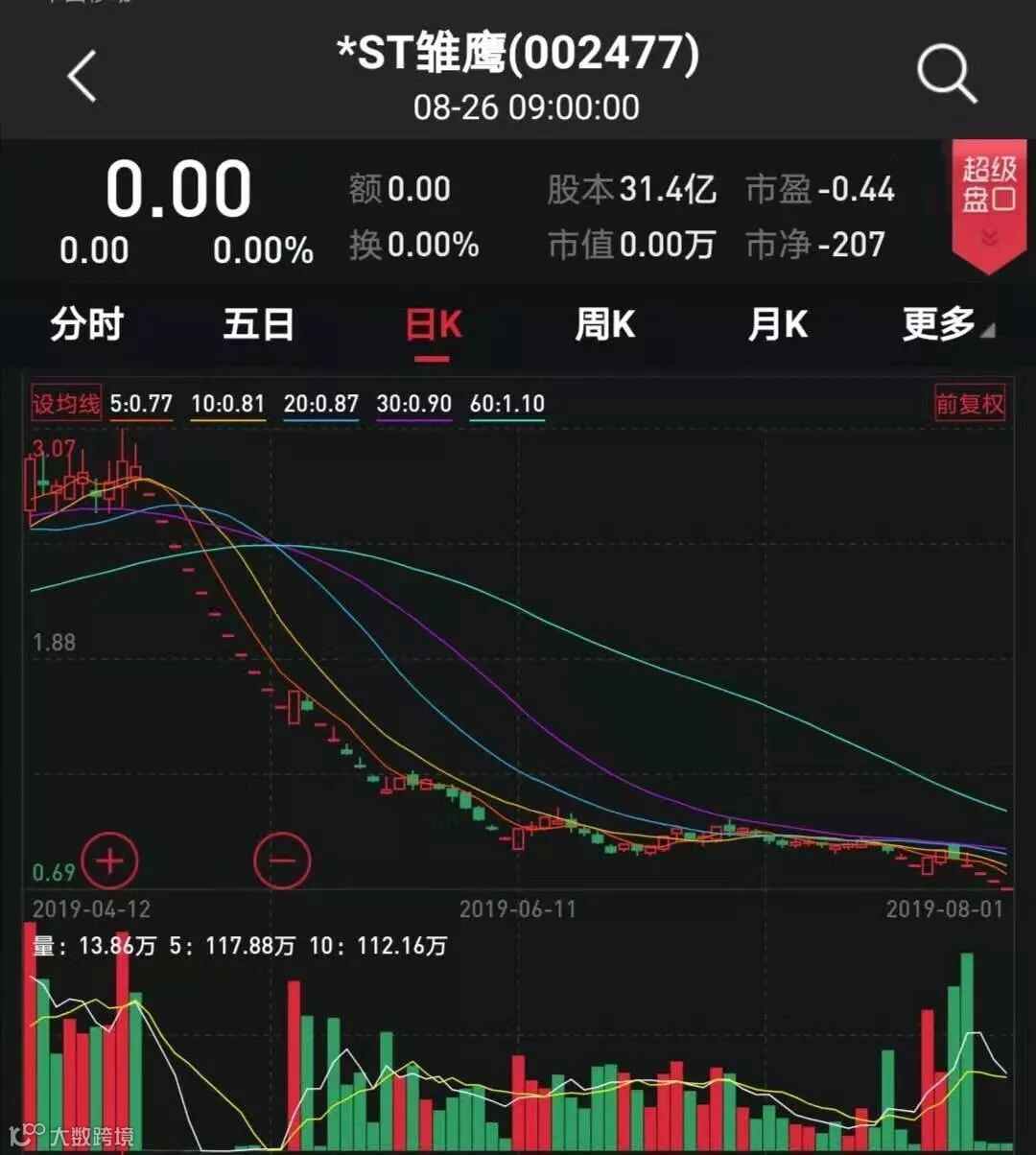Switch to the 月K chart tab

[778, 325]
